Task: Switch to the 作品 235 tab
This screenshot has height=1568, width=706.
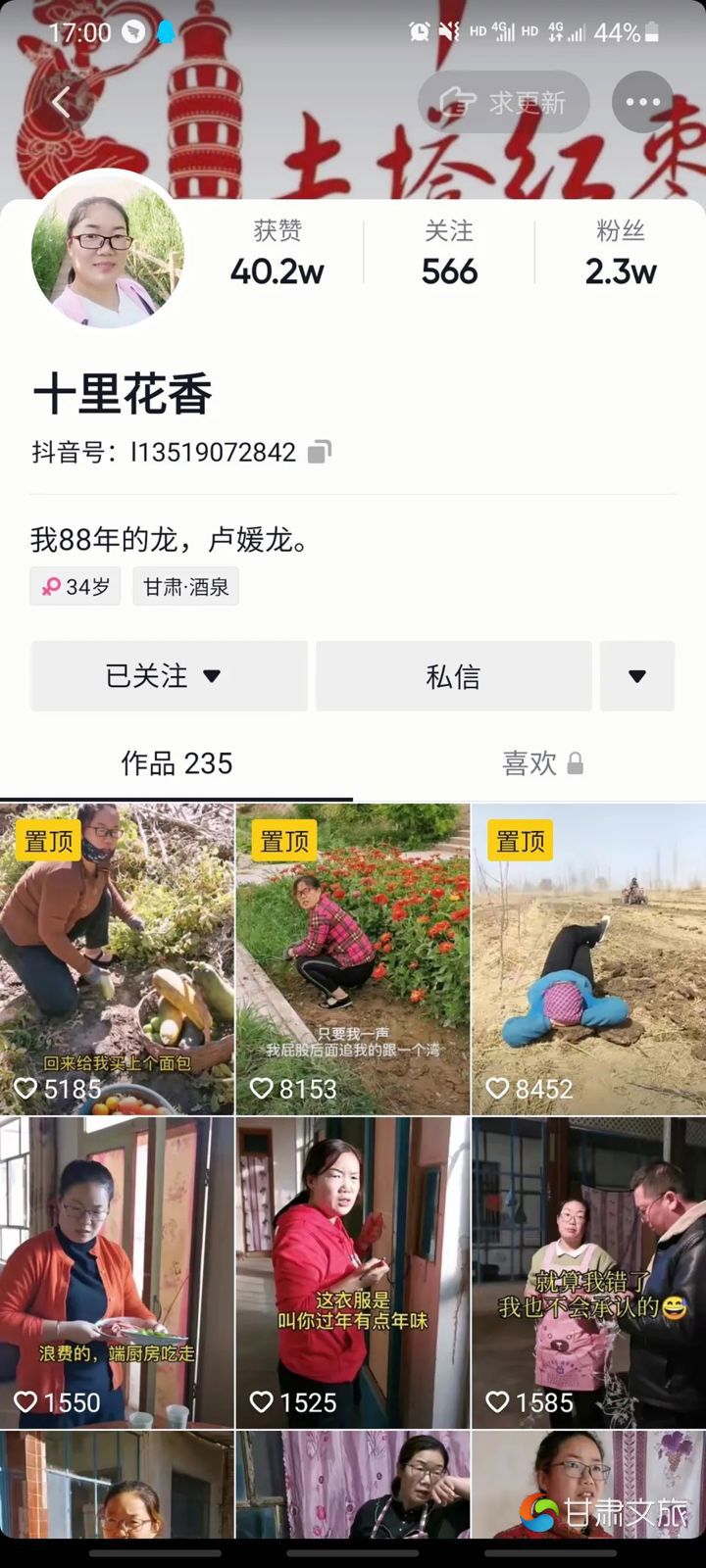Action: point(176,763)
